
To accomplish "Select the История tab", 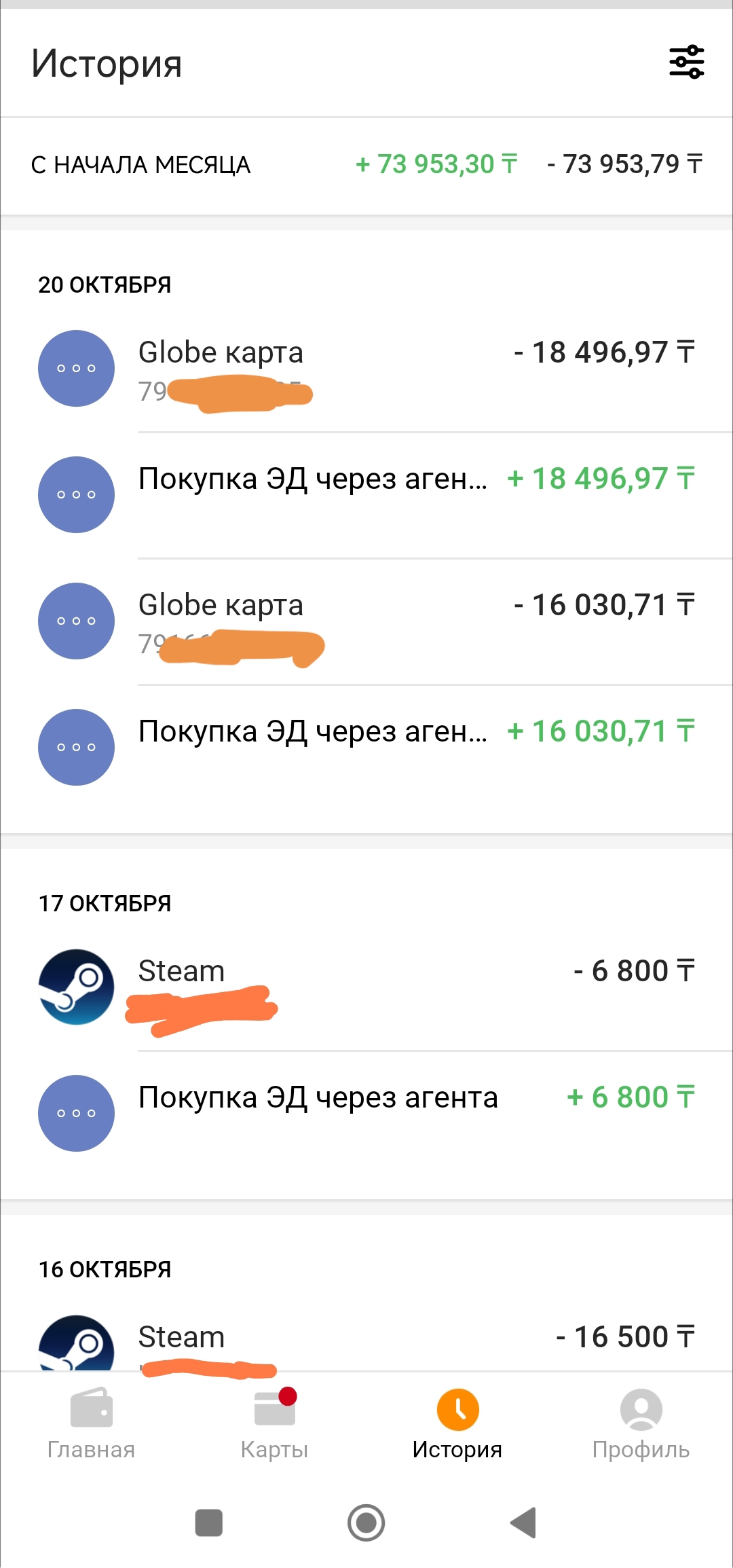I will [x=457, y=1423].
